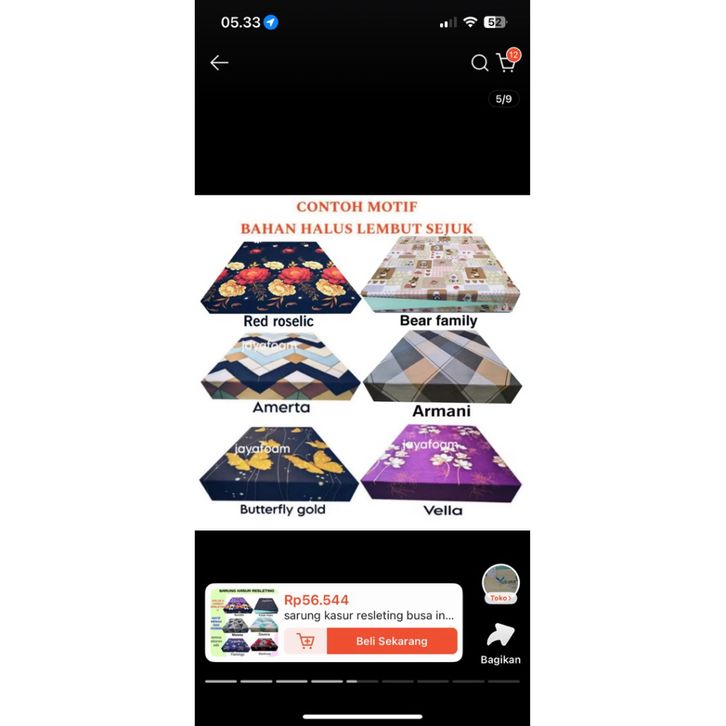Open the search icon
Viewport: 726px width, 726px height.
tap(480, 63)
